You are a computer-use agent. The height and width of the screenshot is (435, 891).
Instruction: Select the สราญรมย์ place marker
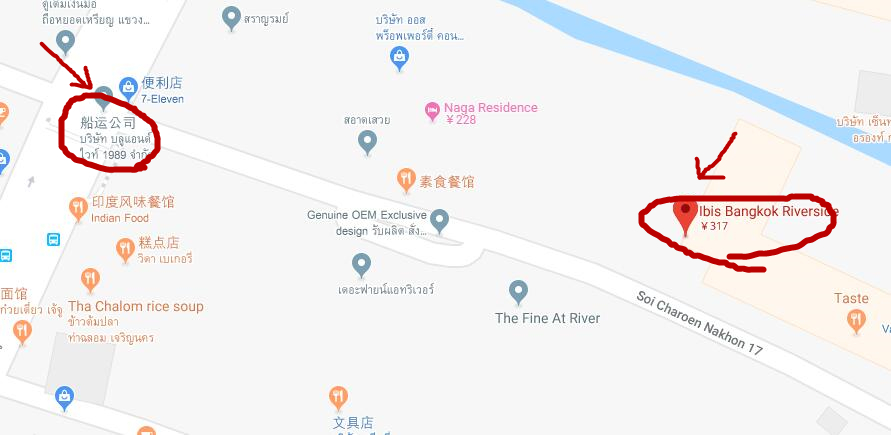point(232,18)
